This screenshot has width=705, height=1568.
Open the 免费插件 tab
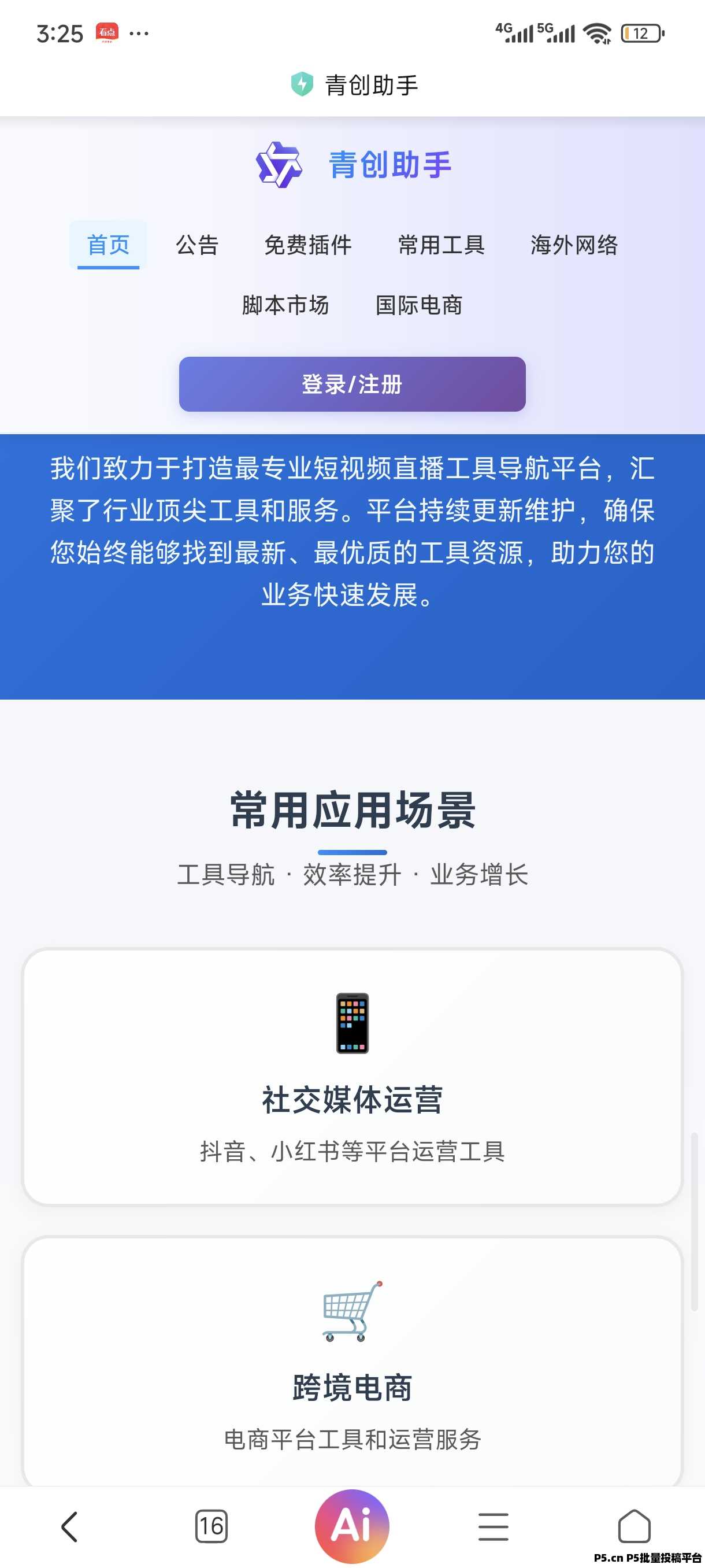[x=309, y=245]
